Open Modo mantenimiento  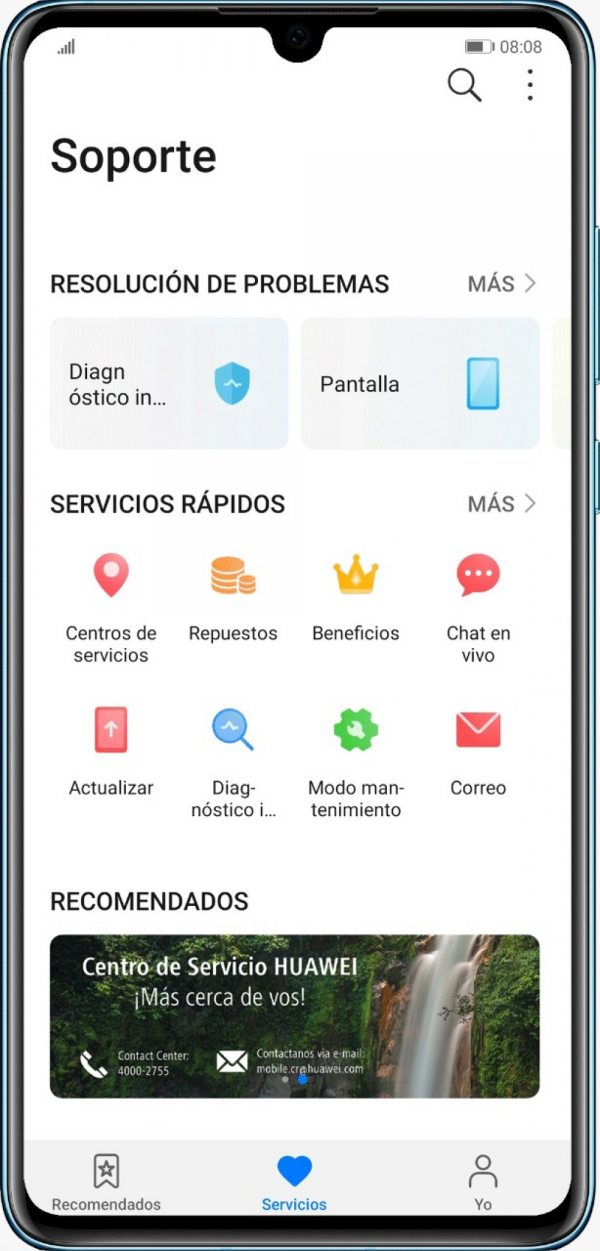click(x=355, y=760)
